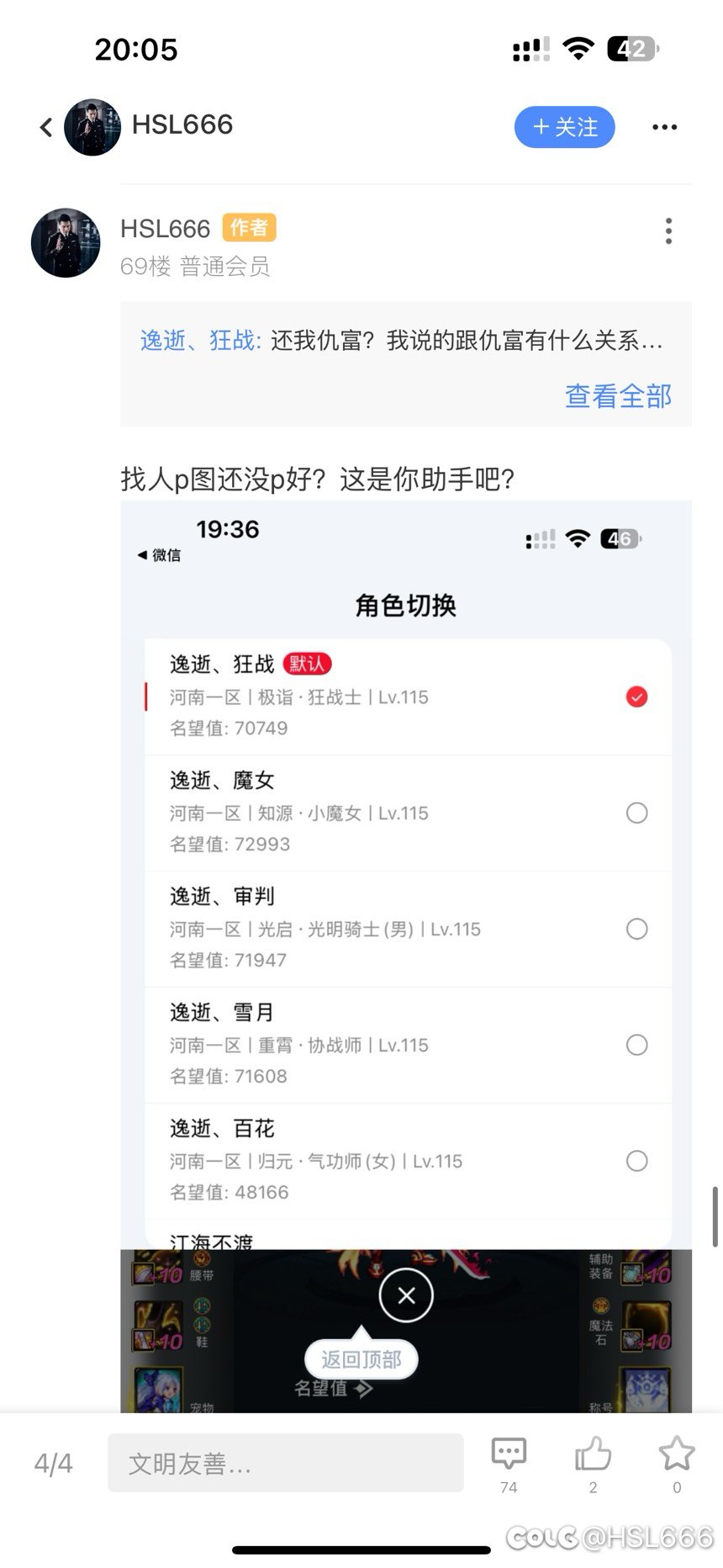Dismiss the back-to-top bubble via the X icon
Screen dimensions: 723x1568
(405, 1295)
